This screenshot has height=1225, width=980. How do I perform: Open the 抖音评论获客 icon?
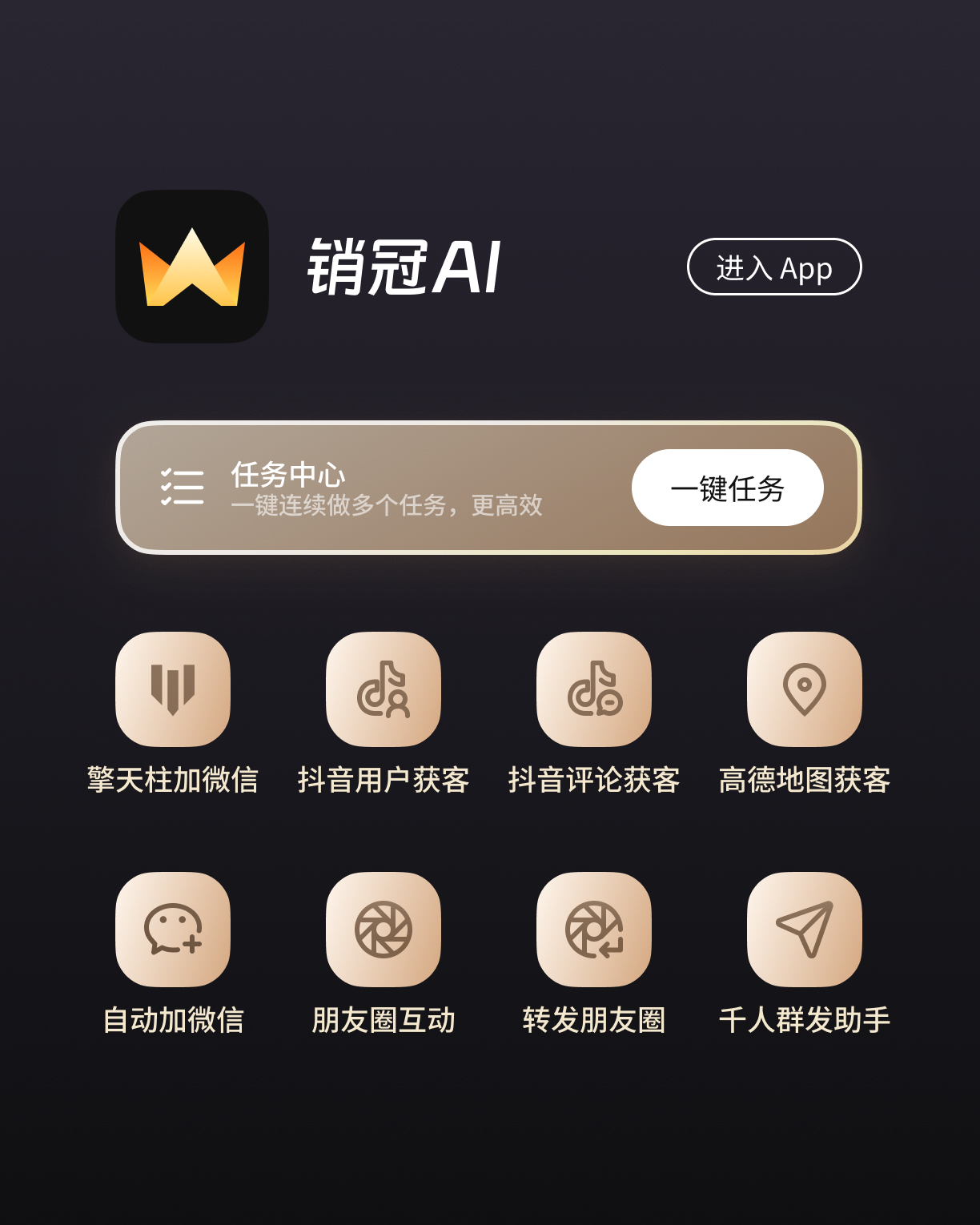coord(594,692)
